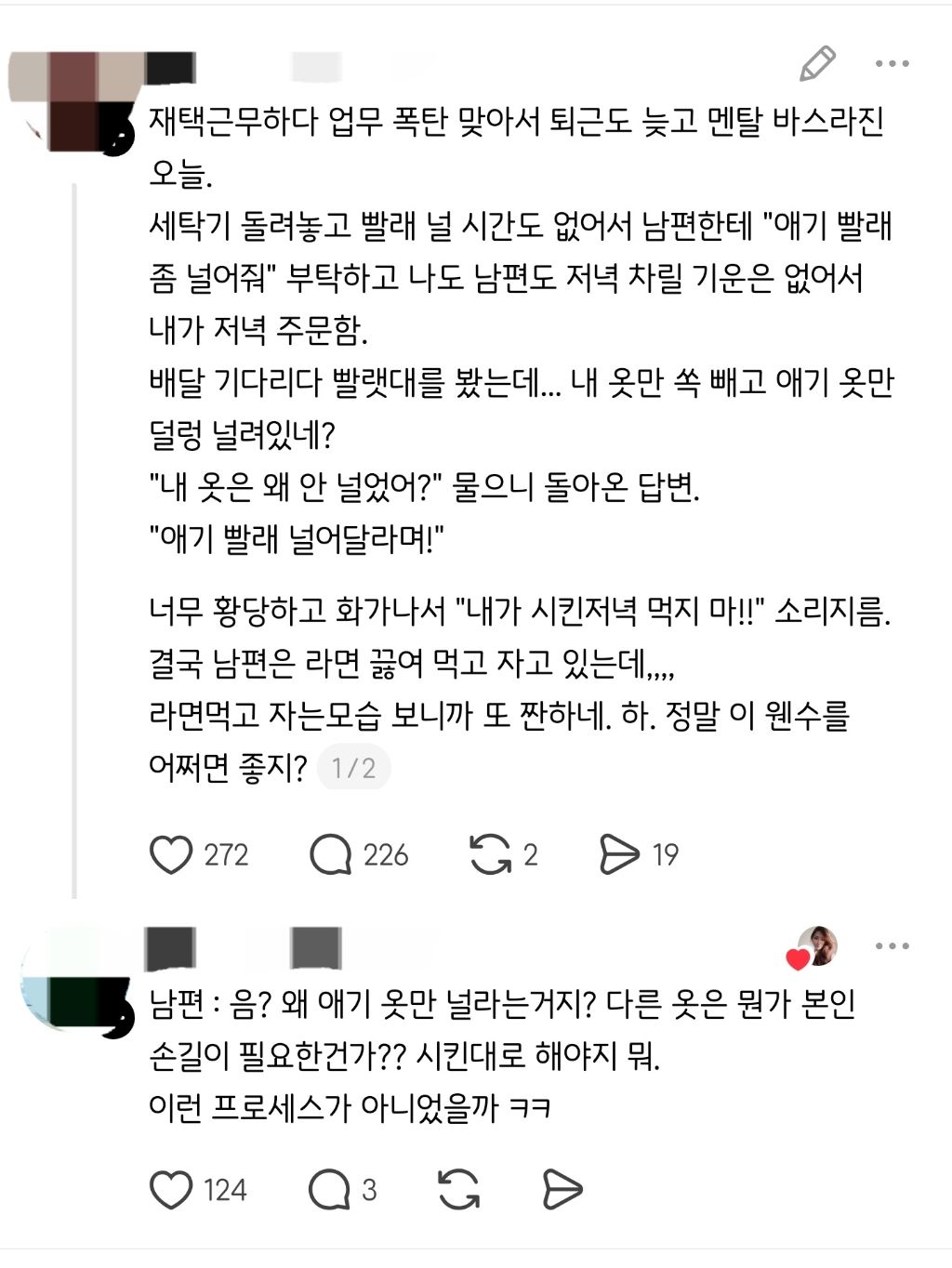View who liked the reply via avatar heart
The width and height of the screenshot is (952, 1268).
[x=813, y=948]
